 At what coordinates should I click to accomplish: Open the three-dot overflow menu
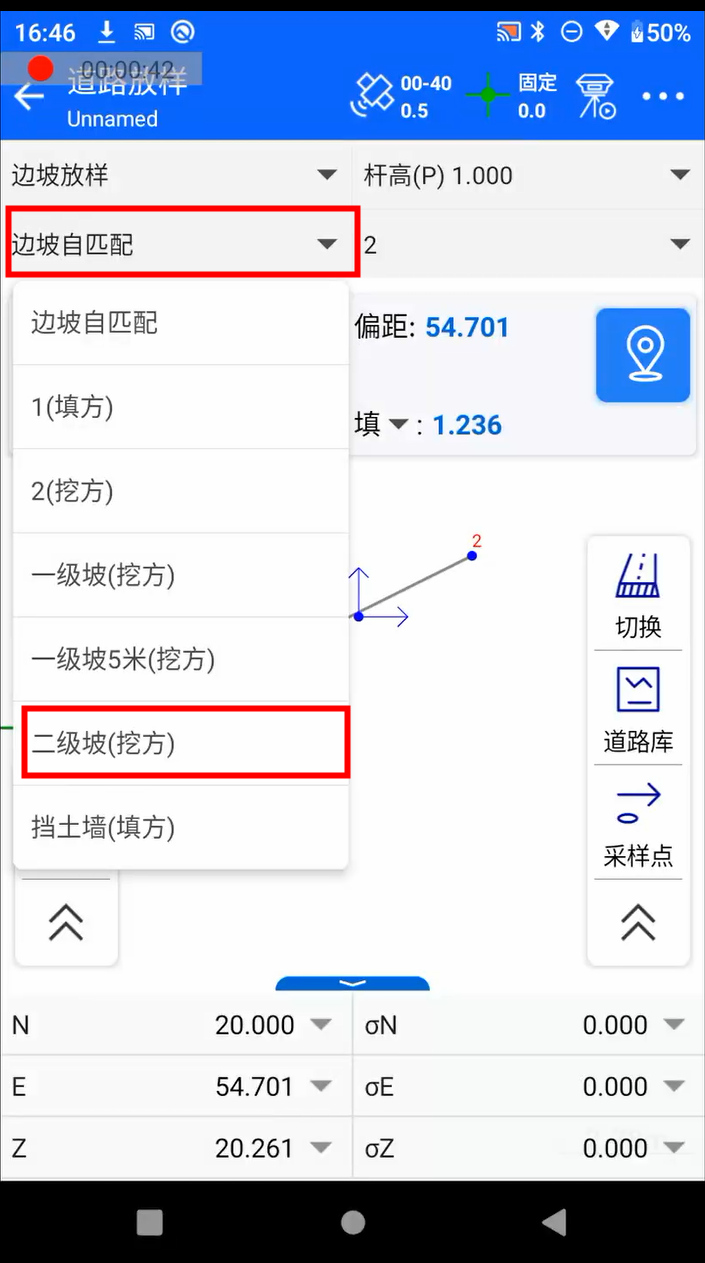(x=662, y=97)
